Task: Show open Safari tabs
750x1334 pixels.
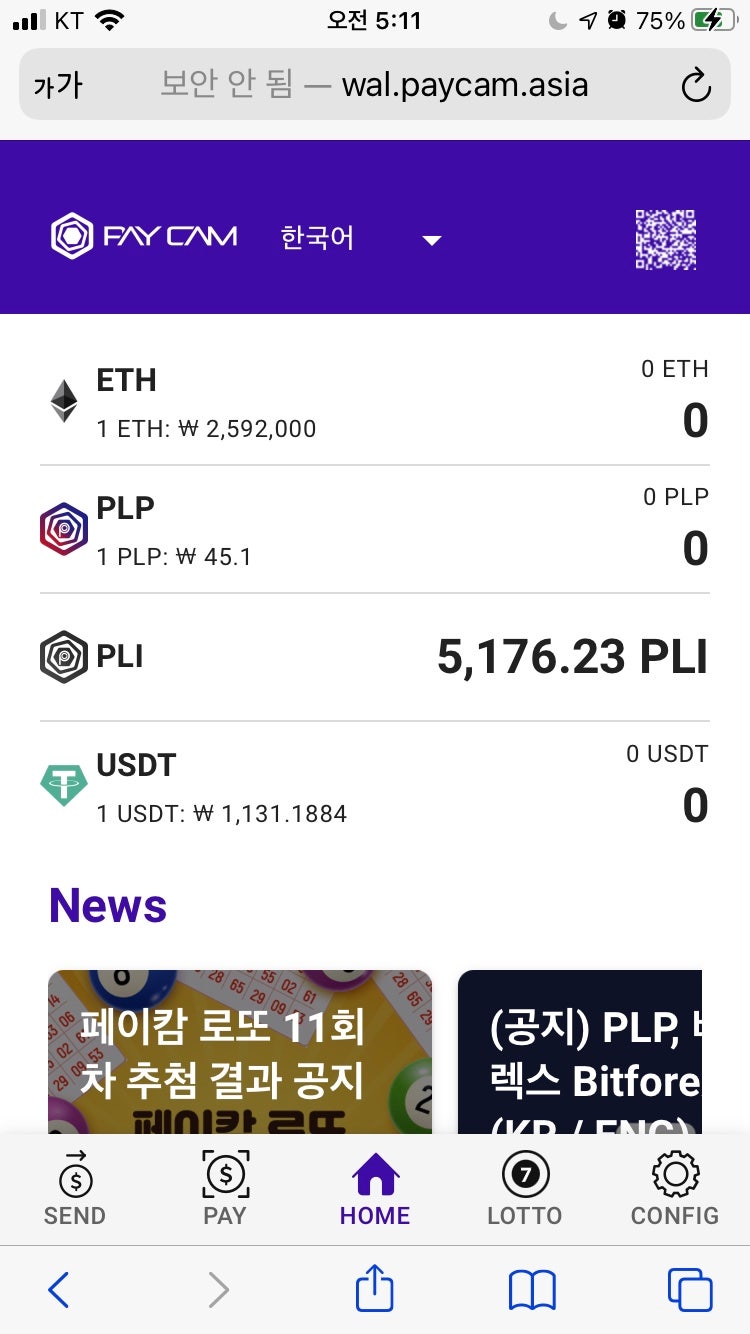Action: (690, 1290)
